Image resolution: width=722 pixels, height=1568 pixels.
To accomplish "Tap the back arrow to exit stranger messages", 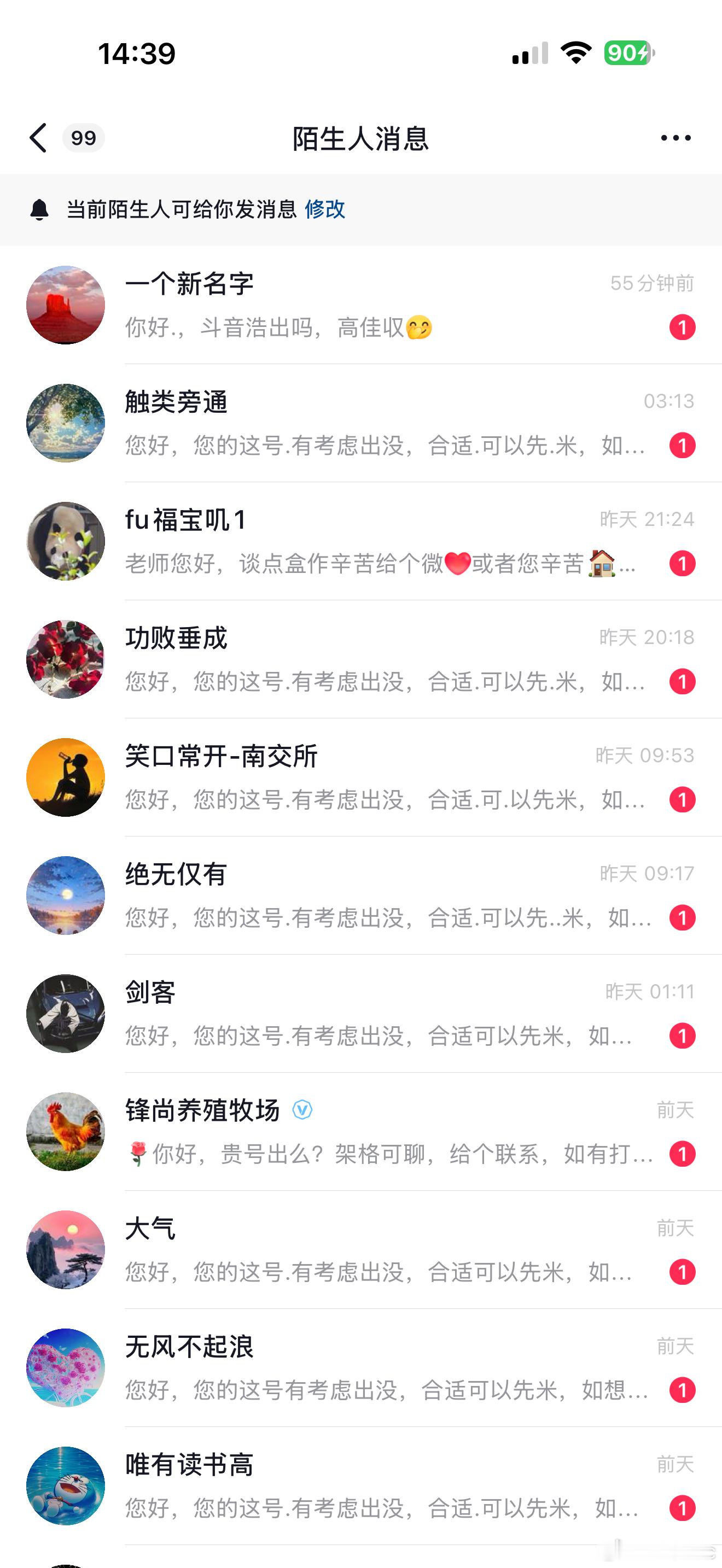I will point(38,139).
